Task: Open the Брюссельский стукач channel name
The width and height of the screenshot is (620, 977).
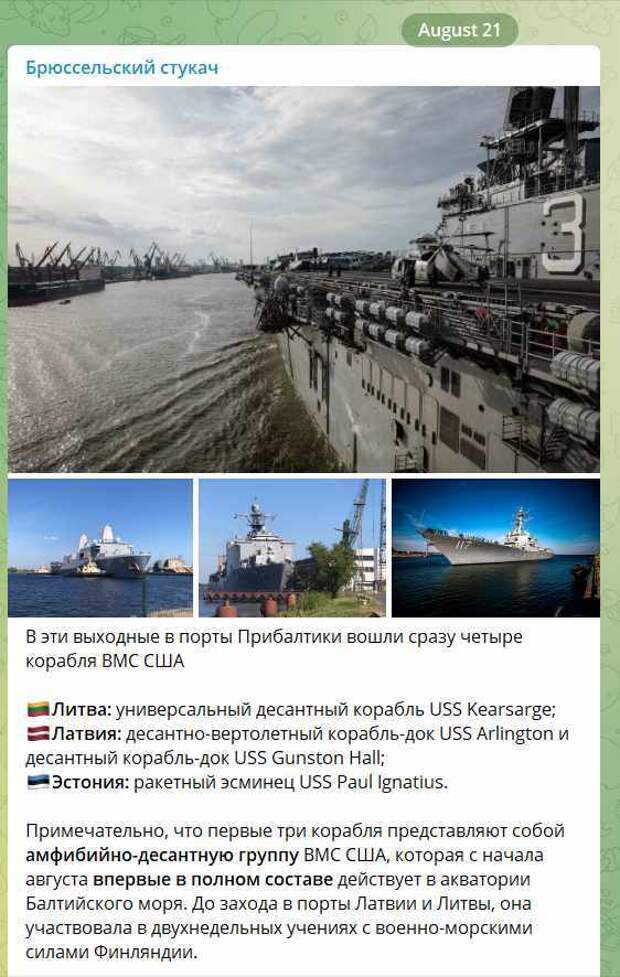Action: tap(121, 68)
